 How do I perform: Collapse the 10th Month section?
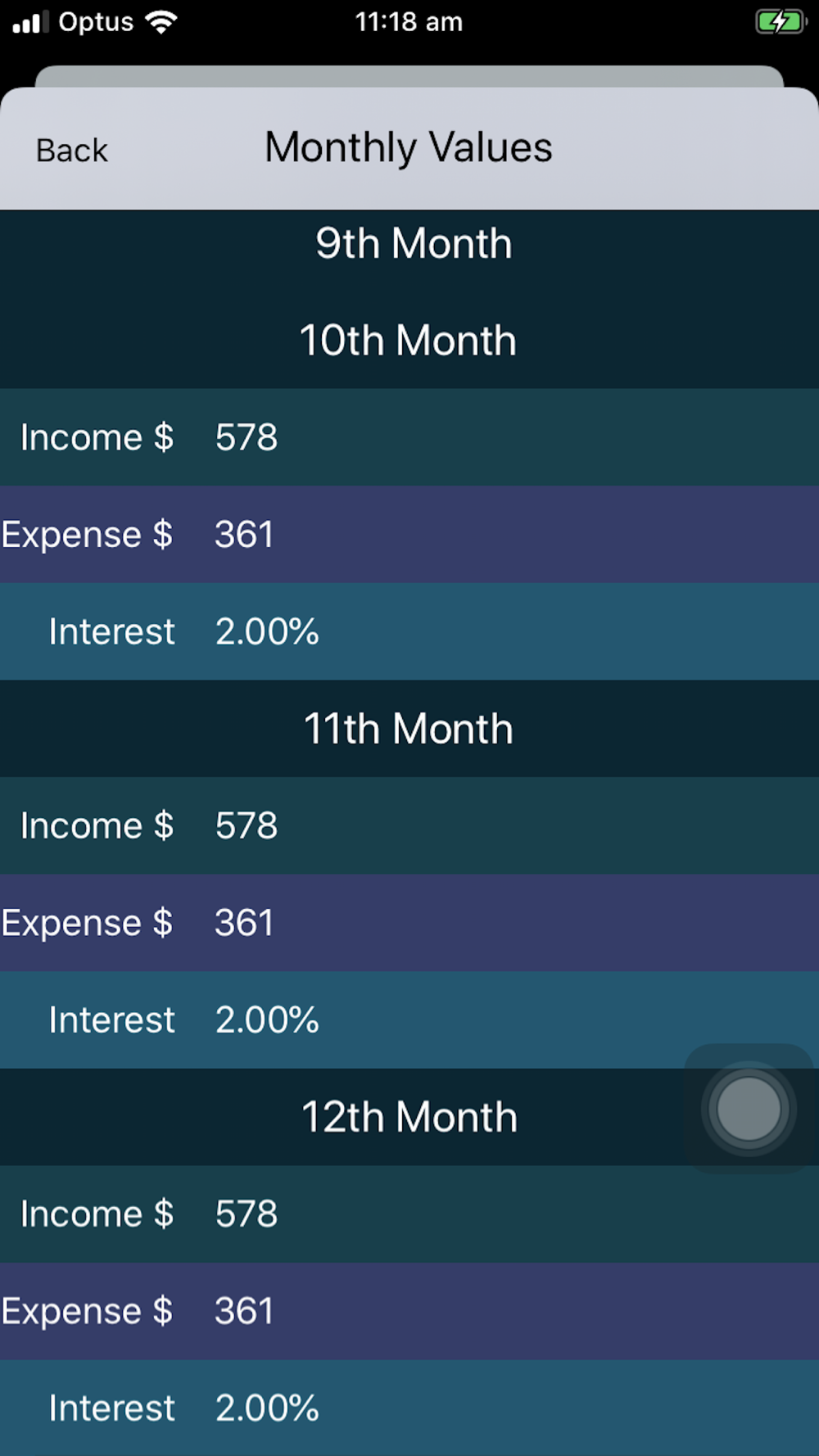pyautogui.click(x=408, y=341)
